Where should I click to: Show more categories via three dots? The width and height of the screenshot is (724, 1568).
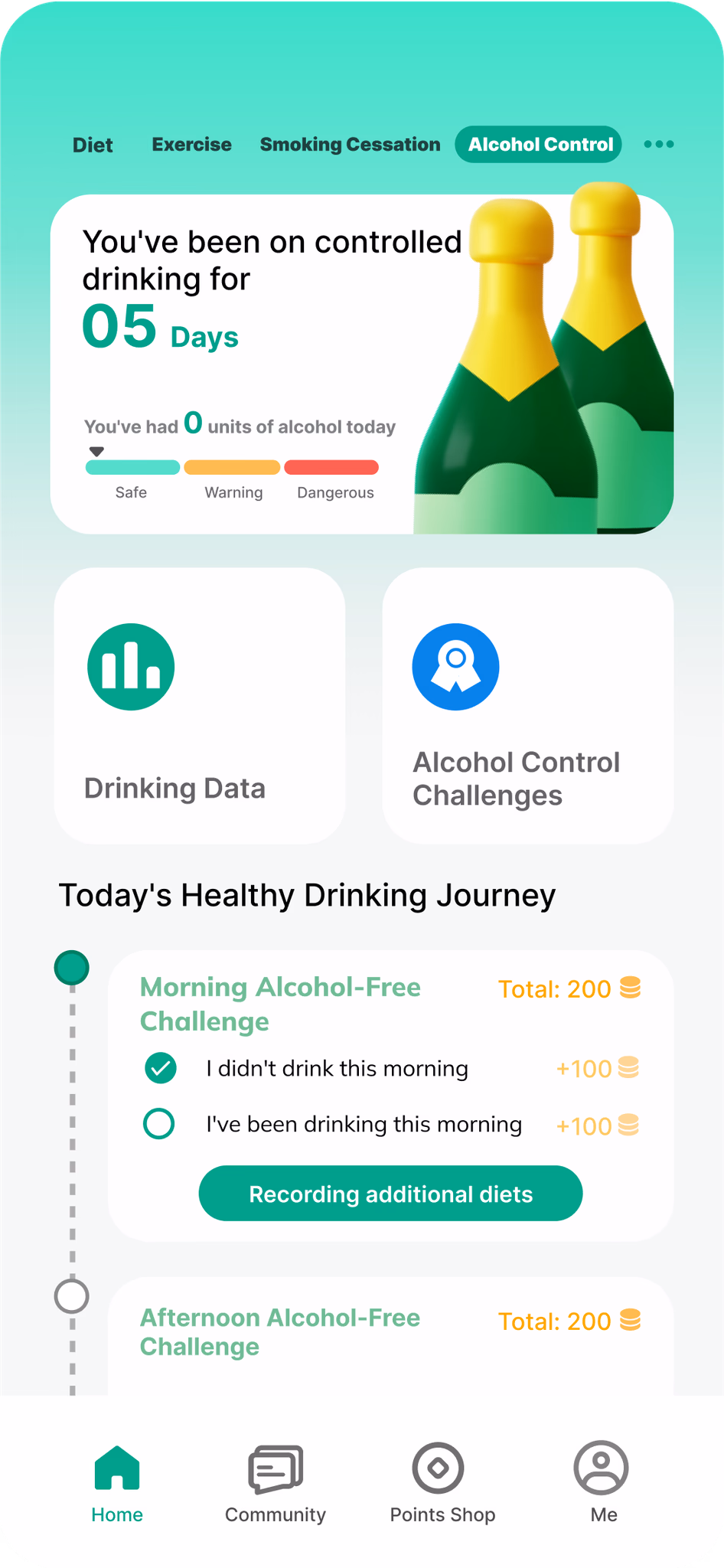point(658,144)
